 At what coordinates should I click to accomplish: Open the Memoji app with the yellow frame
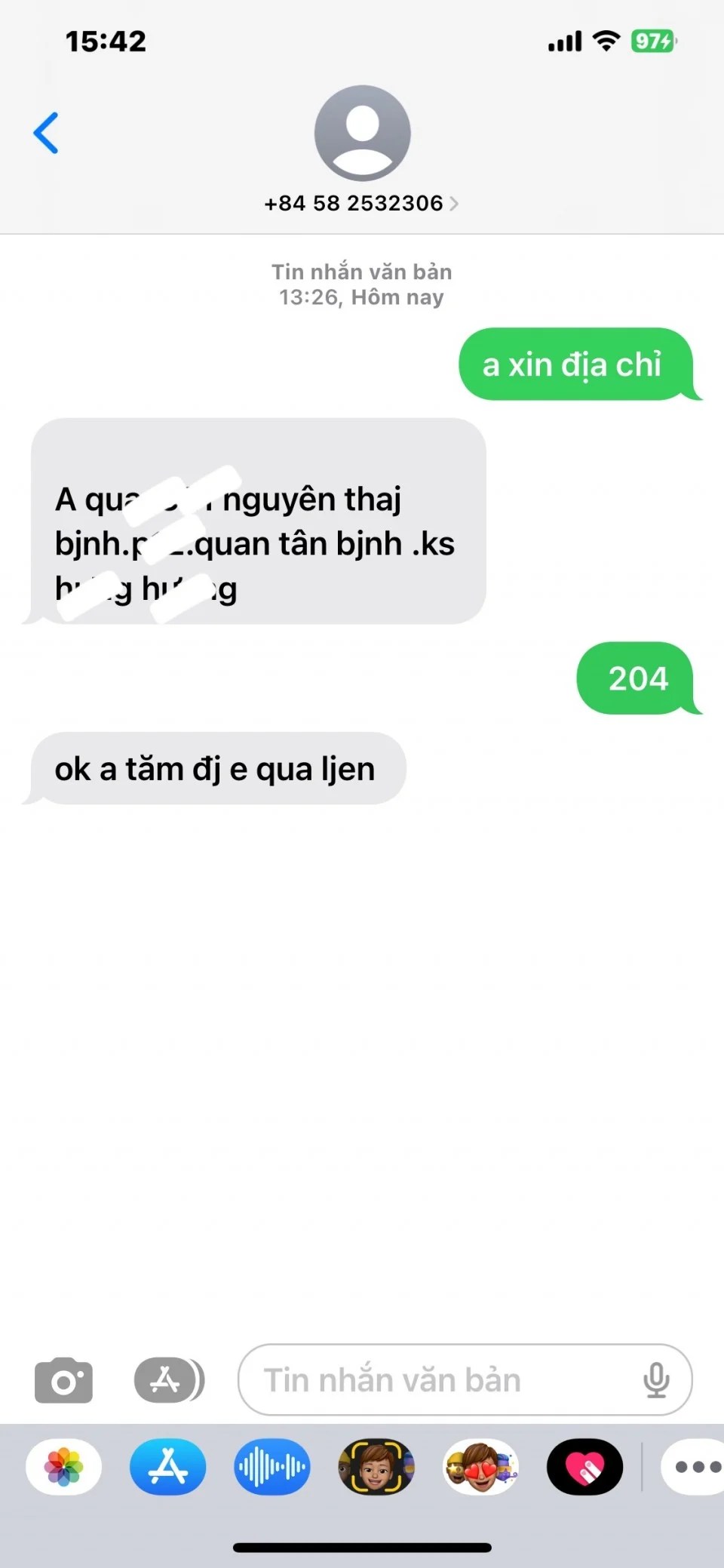click(x=376, y=1467)
